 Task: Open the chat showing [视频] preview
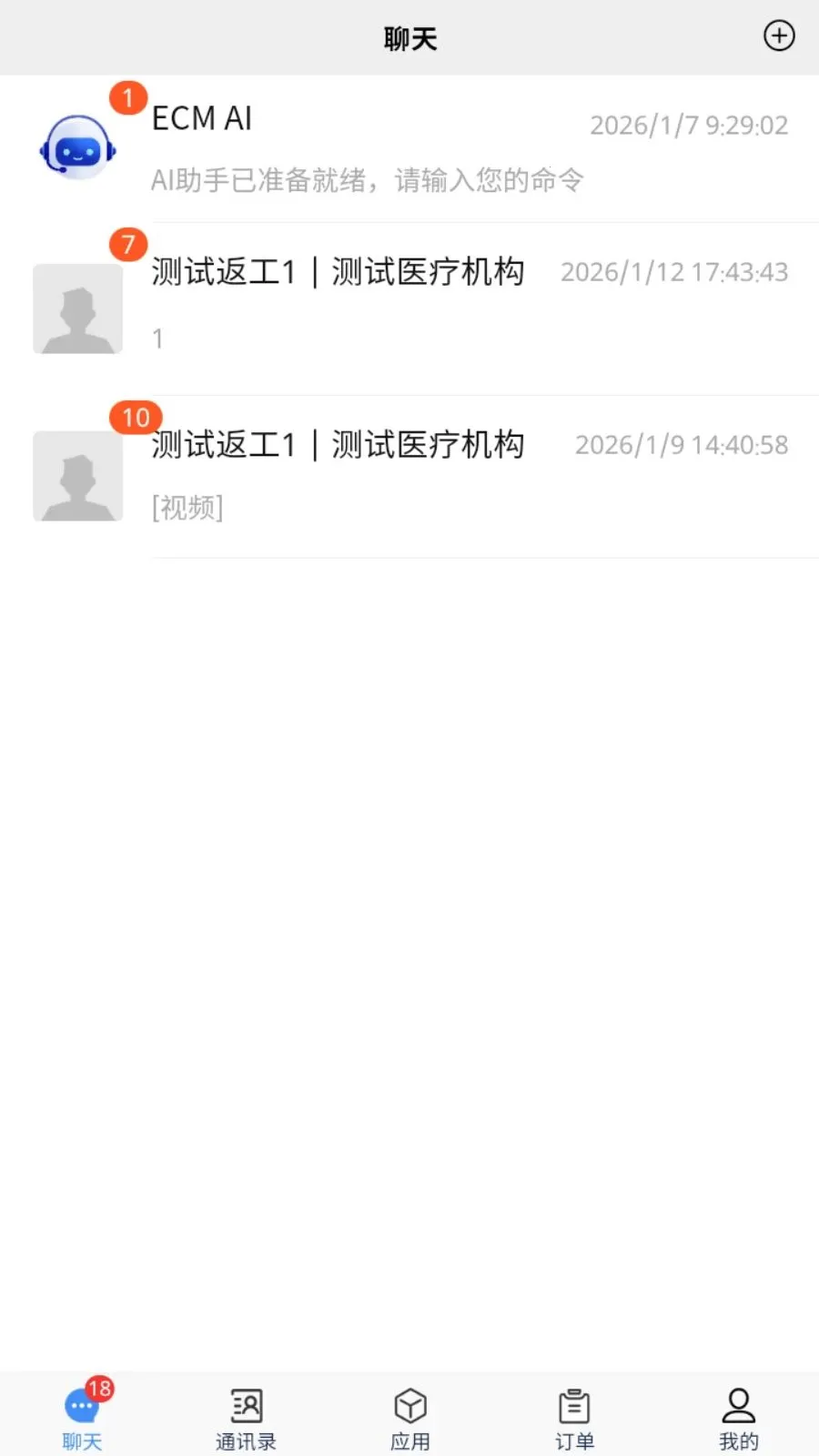(x=409, y=477)
